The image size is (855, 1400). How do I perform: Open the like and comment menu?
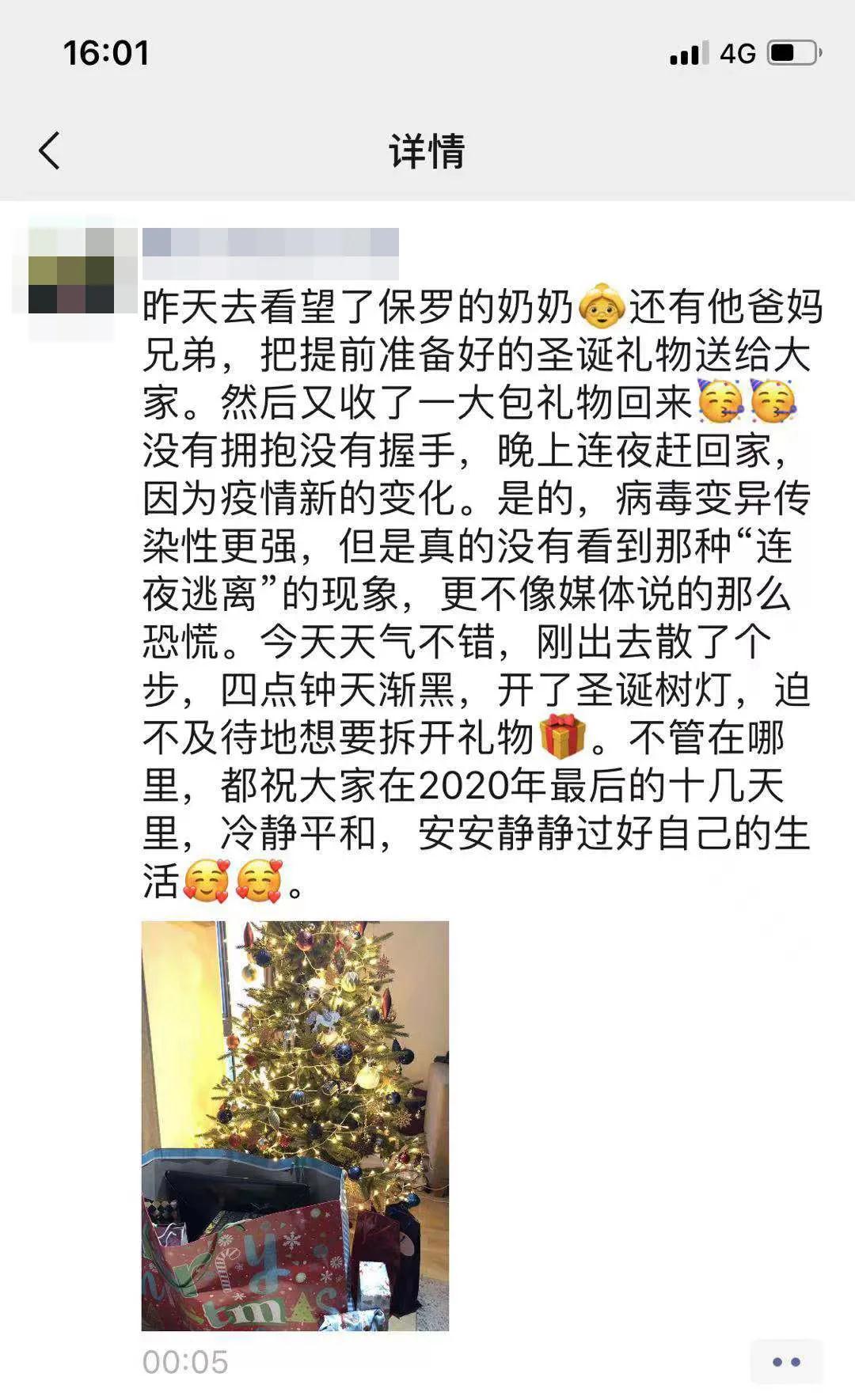tap(785, 1362)
